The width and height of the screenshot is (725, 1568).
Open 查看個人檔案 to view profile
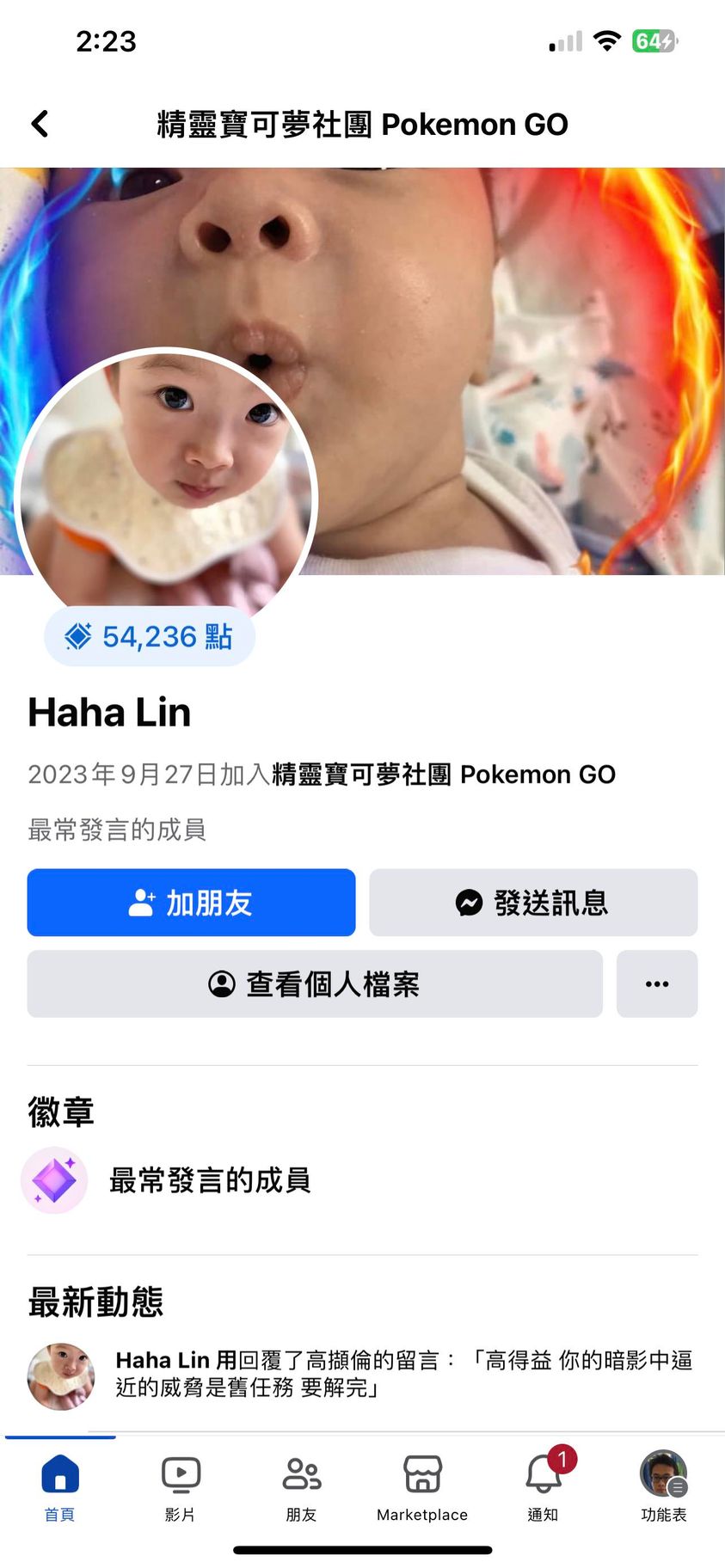(315, 984)
